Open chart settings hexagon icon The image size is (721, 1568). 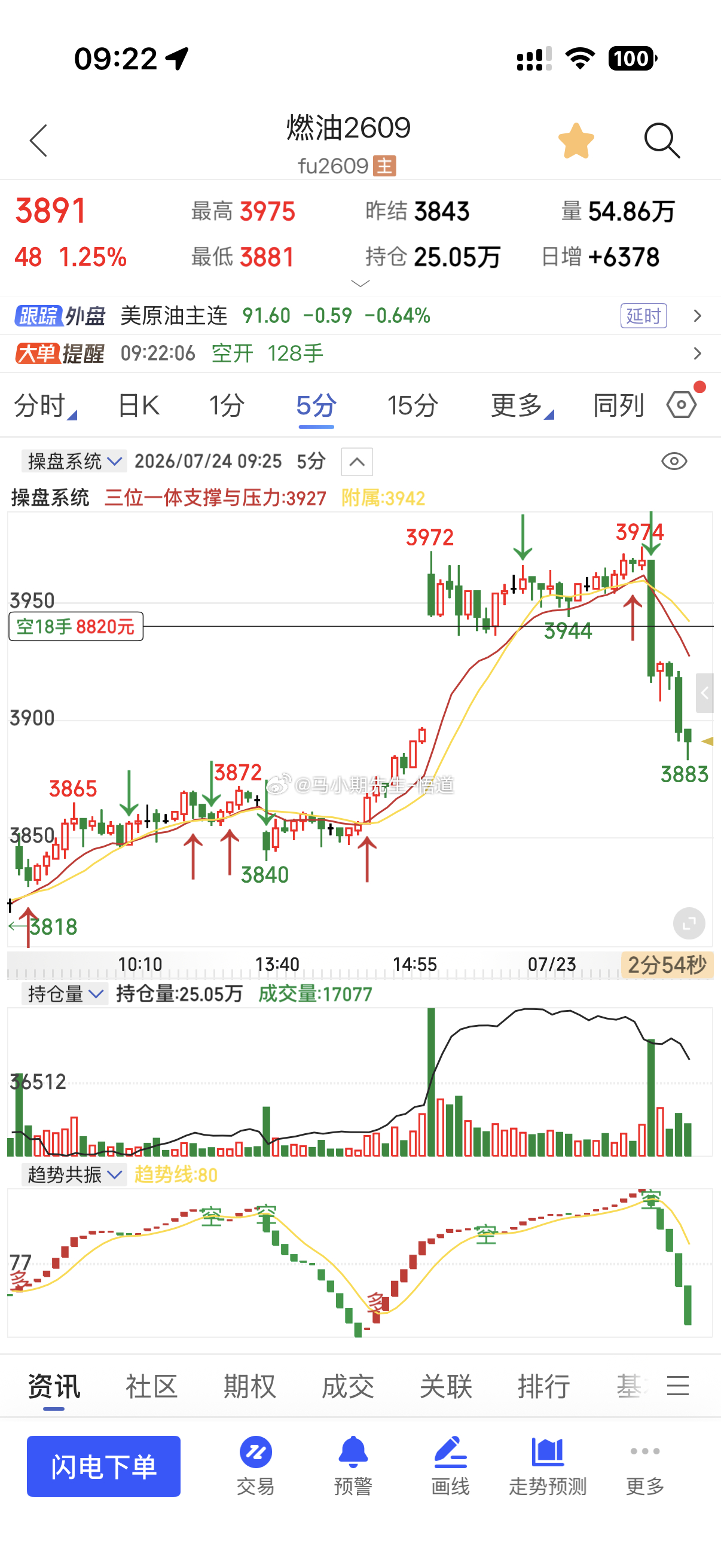tap(682, 404)
